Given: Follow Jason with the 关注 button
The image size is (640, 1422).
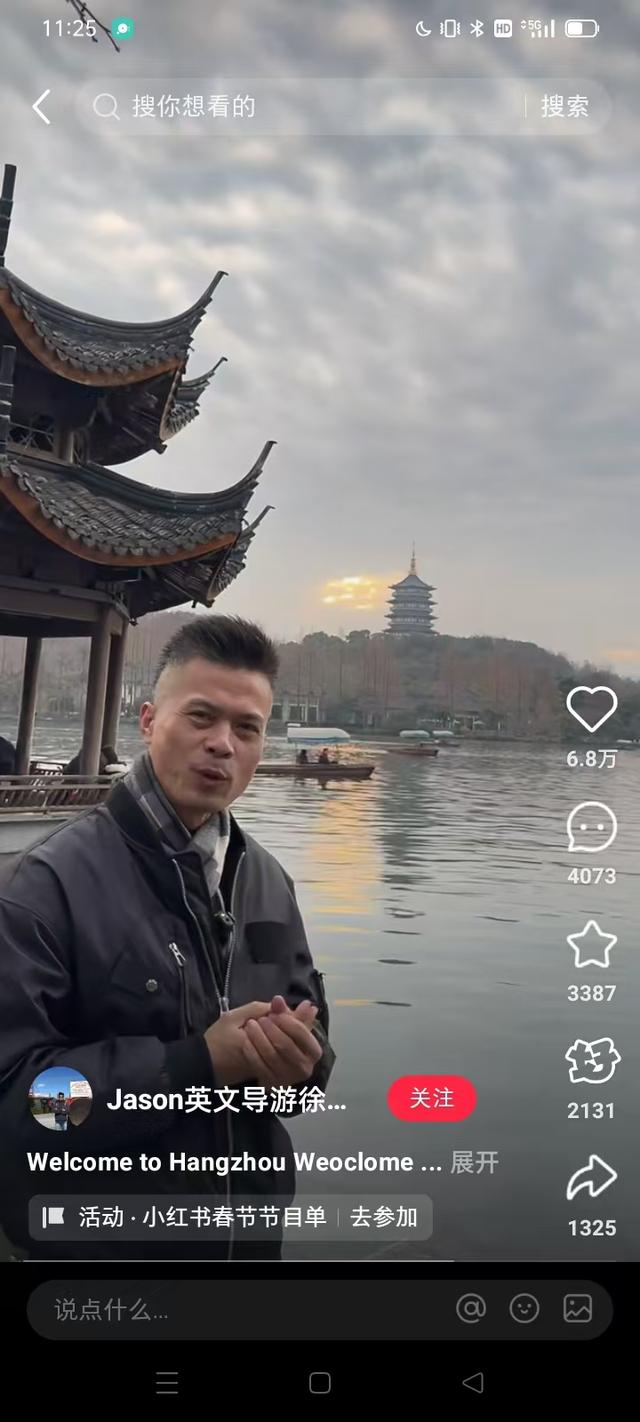Looking at the screenshot, I should pos(432,1099).
